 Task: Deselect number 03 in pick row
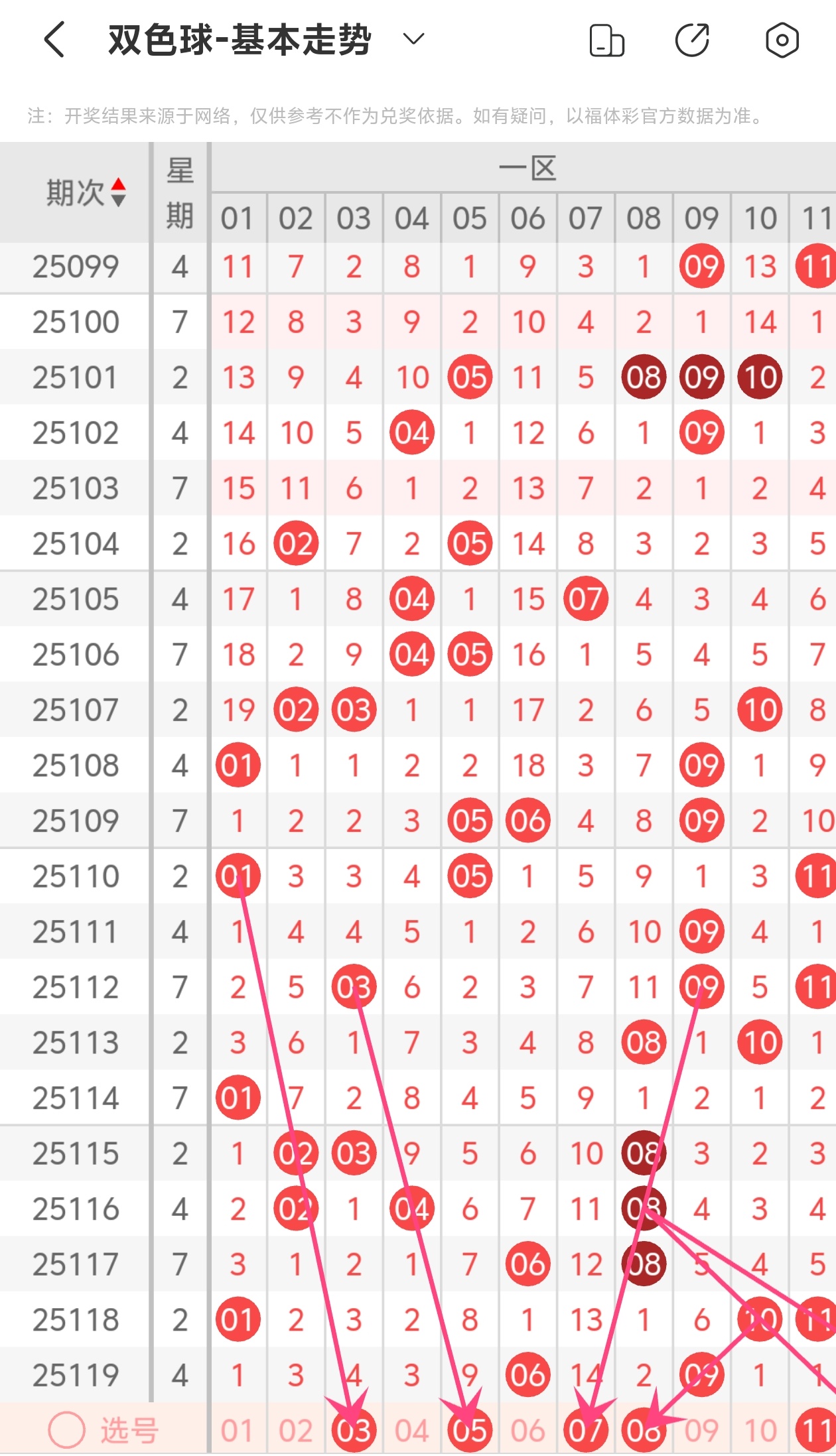pos(354,1431)
